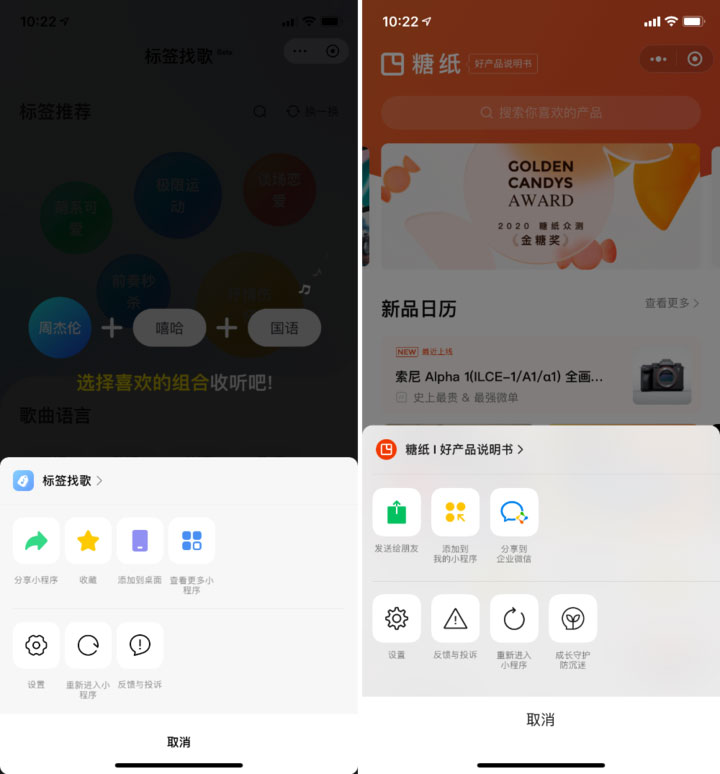The image size is (720, 774).
Task: Select 添加到桌面 in the 标签找歌 sheet
Action: 140,541
